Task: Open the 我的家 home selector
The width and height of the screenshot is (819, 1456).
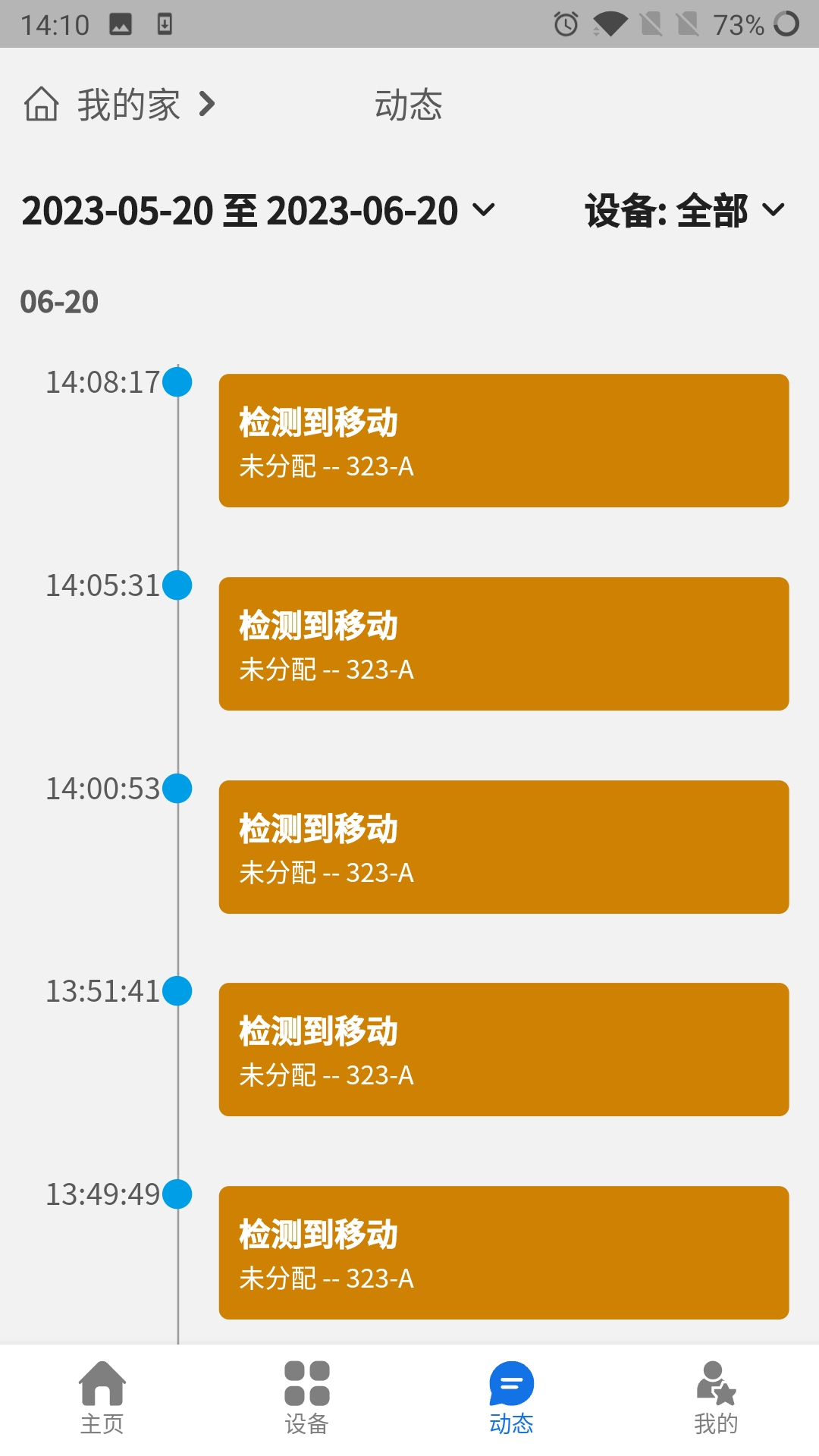Action: (121, 105)
